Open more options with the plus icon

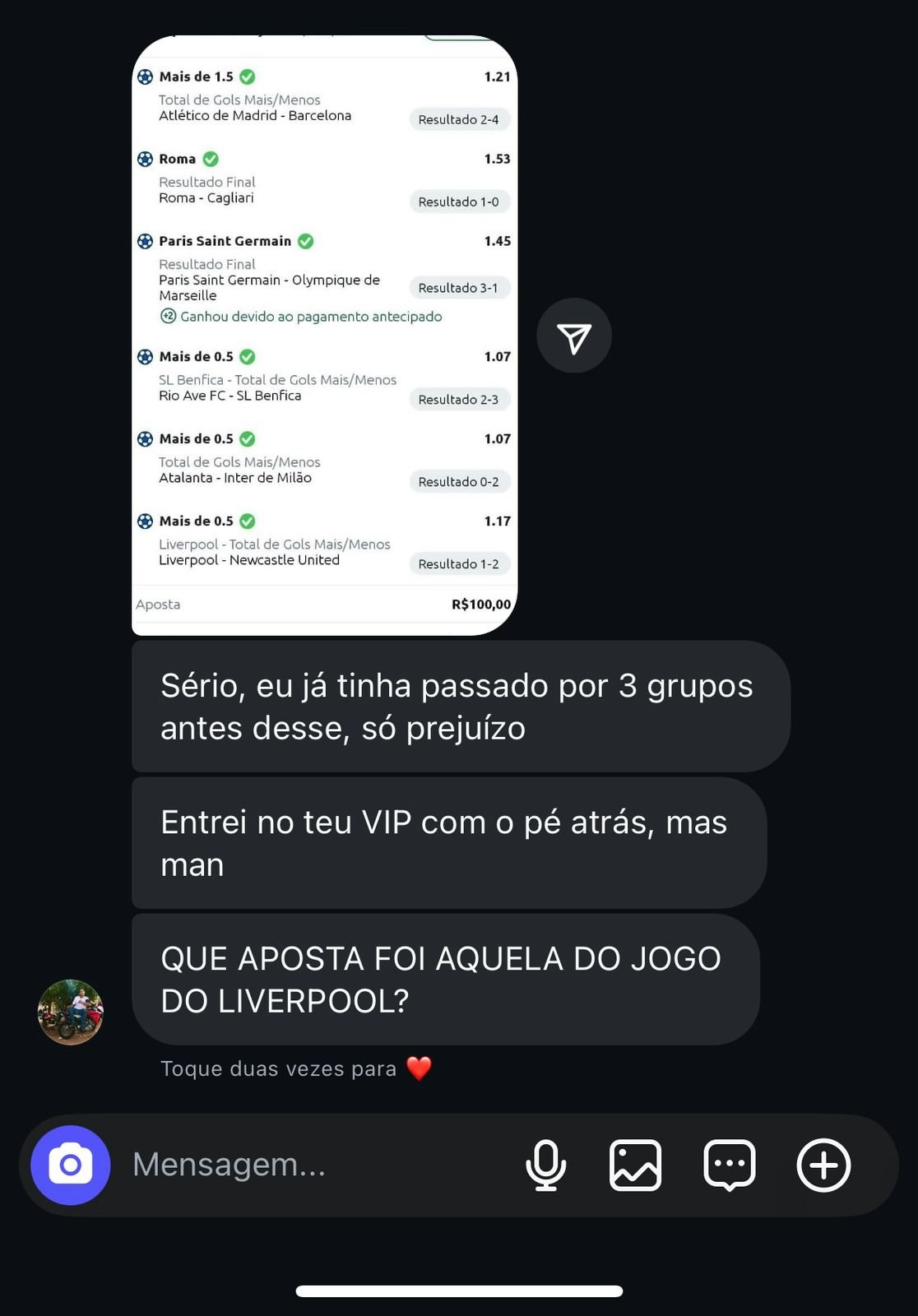click(823, 1165)
